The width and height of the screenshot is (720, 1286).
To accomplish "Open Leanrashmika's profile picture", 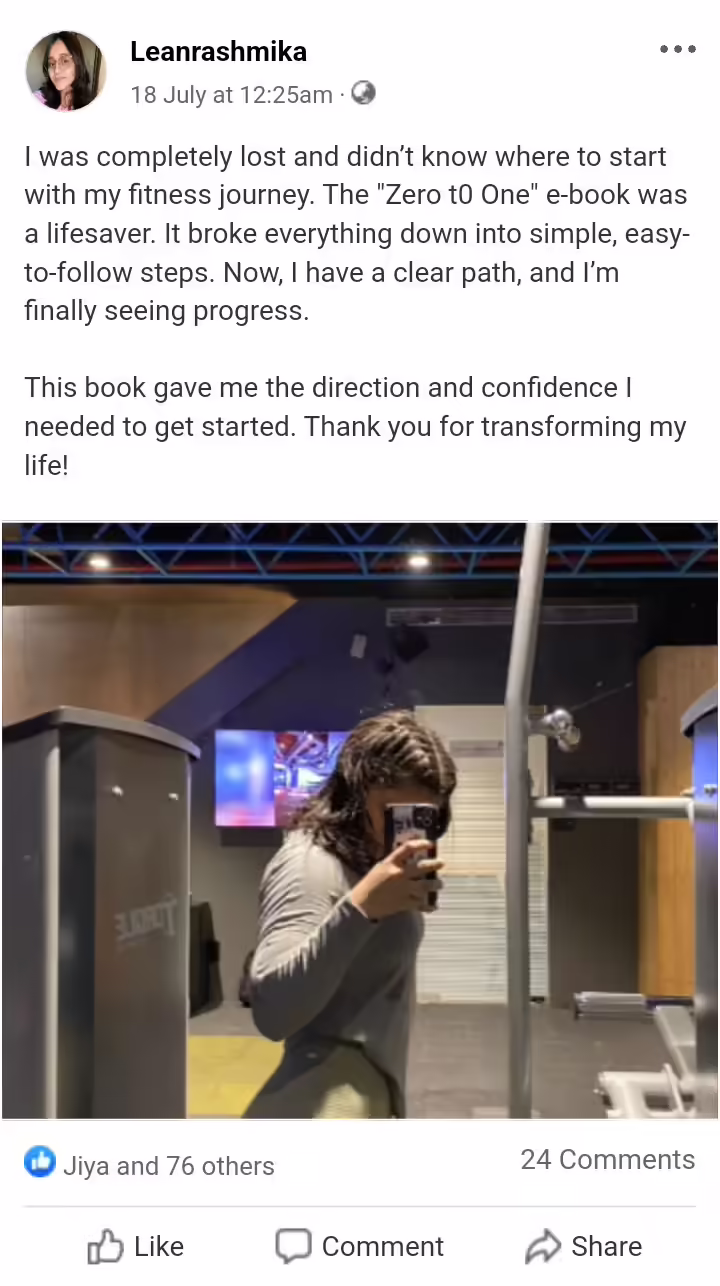I will [66, 70].
